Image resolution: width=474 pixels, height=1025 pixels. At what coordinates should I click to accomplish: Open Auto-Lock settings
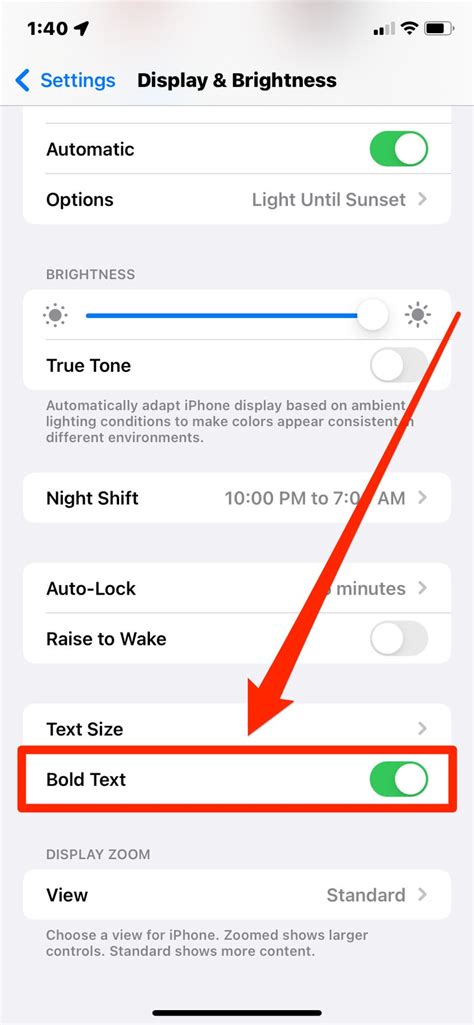coord(237,588)
